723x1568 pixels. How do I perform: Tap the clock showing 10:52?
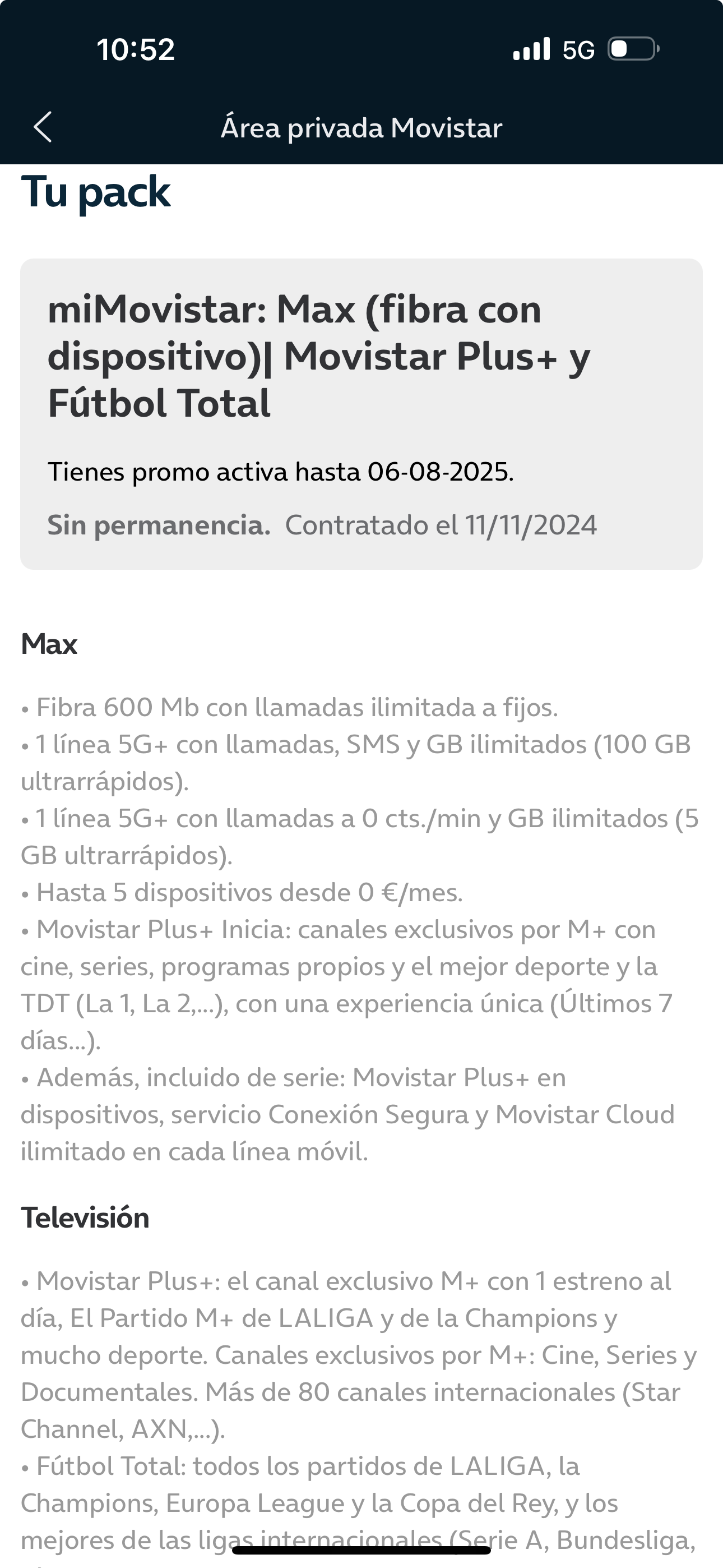135,50
